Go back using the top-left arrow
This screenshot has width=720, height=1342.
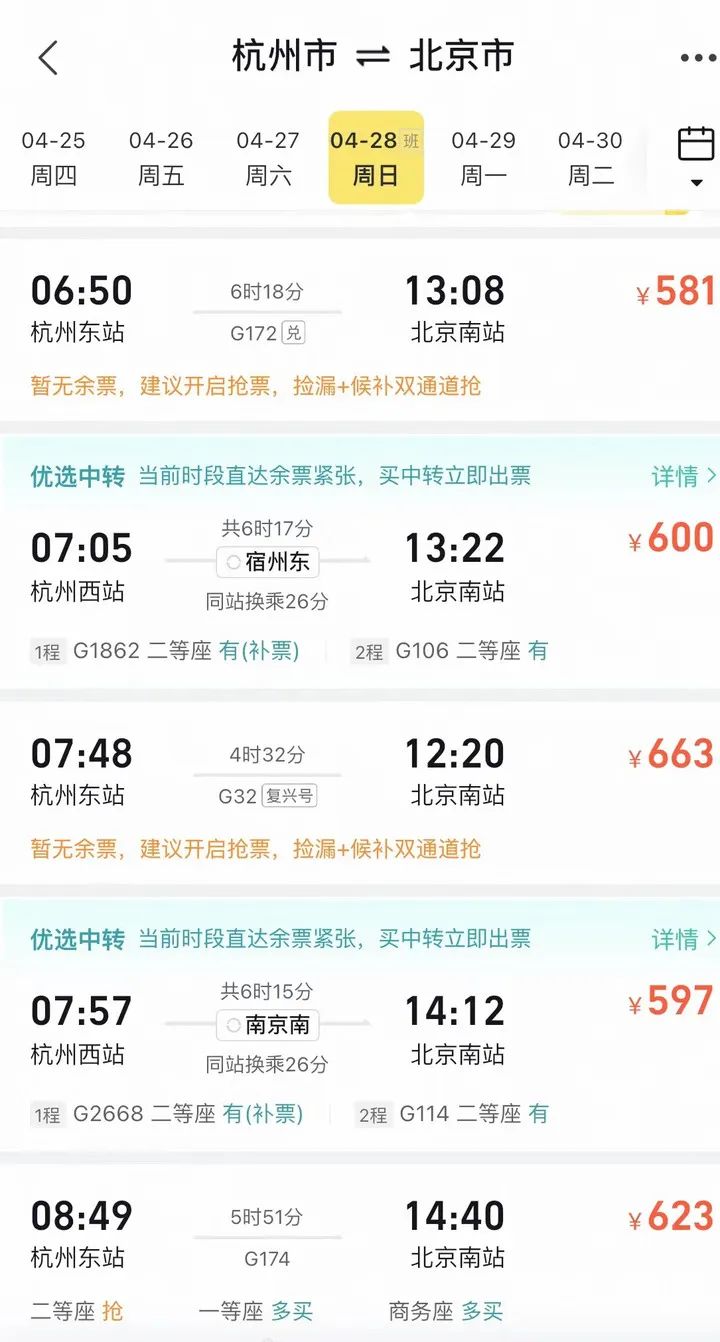(x=48, y=57)
